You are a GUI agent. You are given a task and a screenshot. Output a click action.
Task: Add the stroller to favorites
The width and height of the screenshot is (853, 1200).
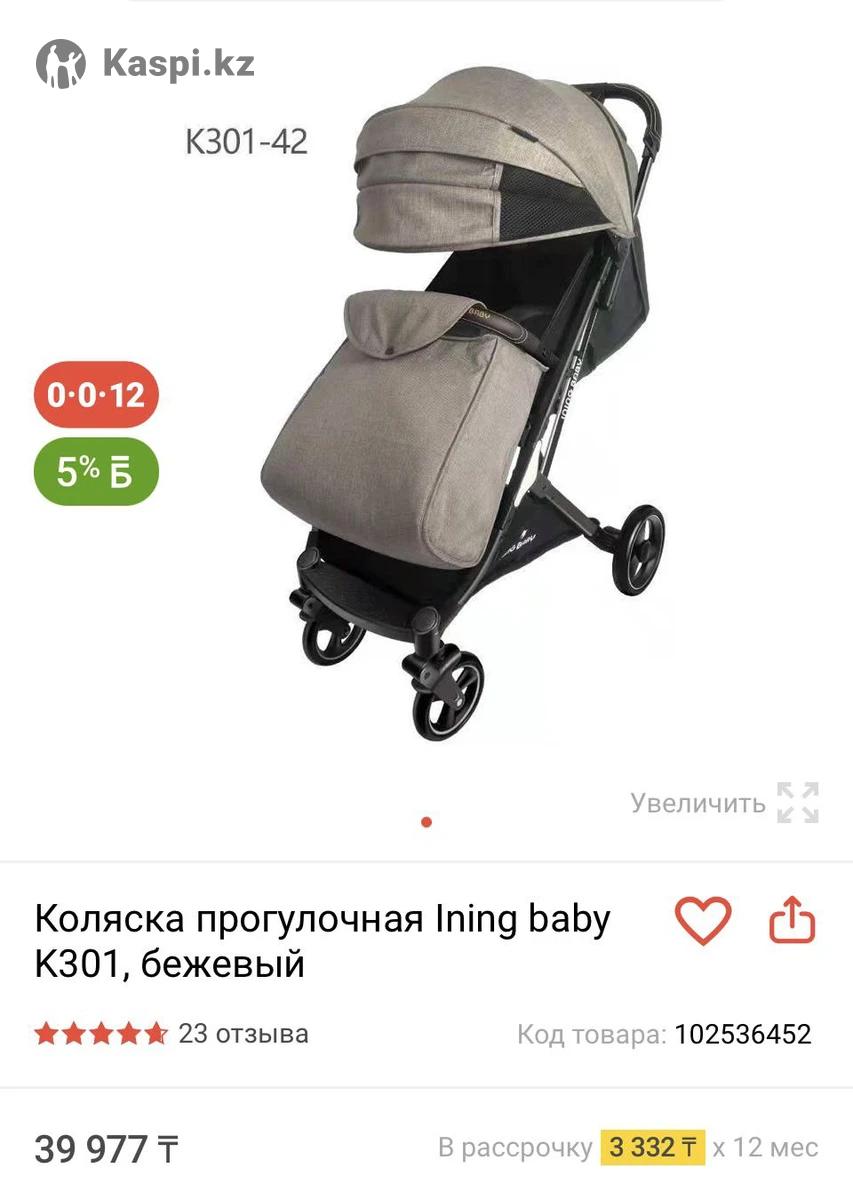(703, 921)
